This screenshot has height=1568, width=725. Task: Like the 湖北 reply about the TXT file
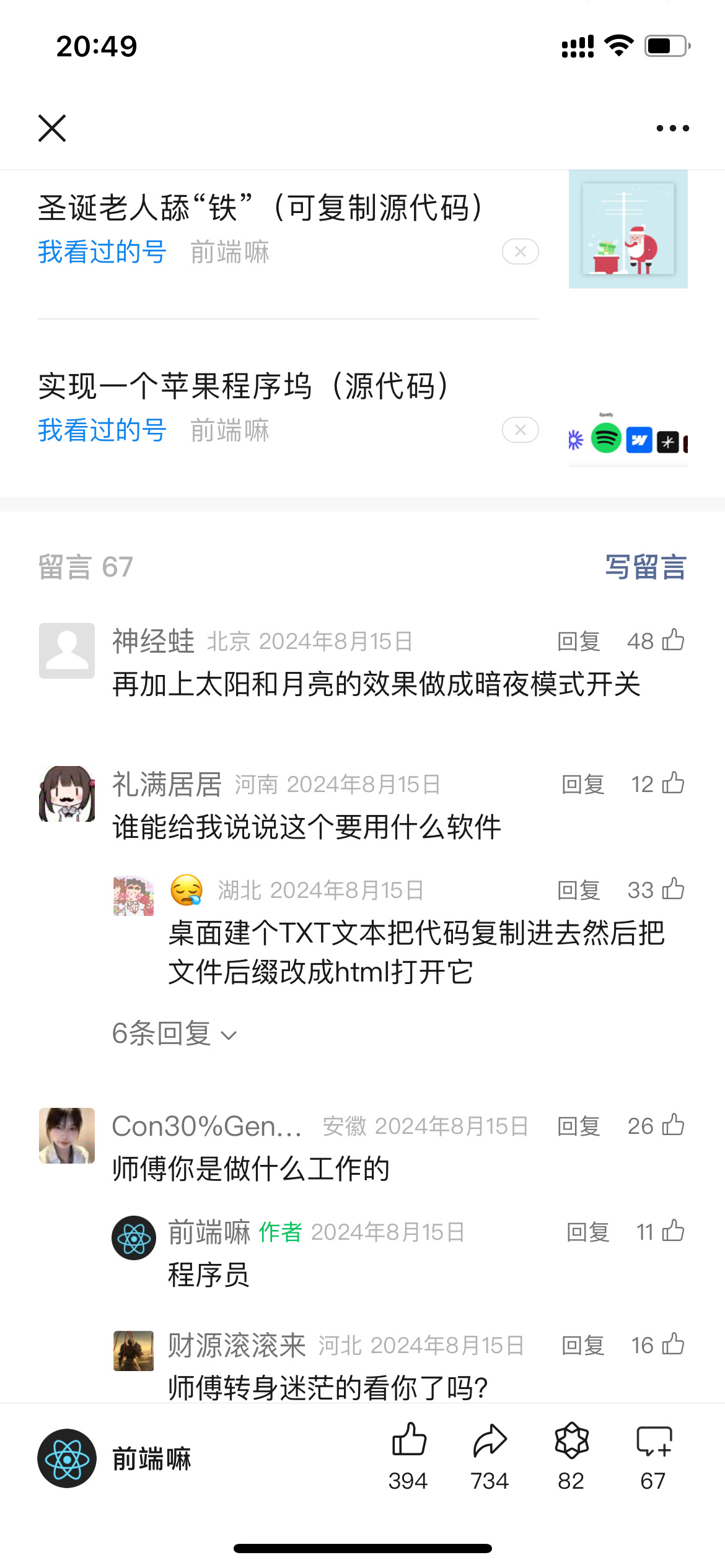tap(672, 889)
